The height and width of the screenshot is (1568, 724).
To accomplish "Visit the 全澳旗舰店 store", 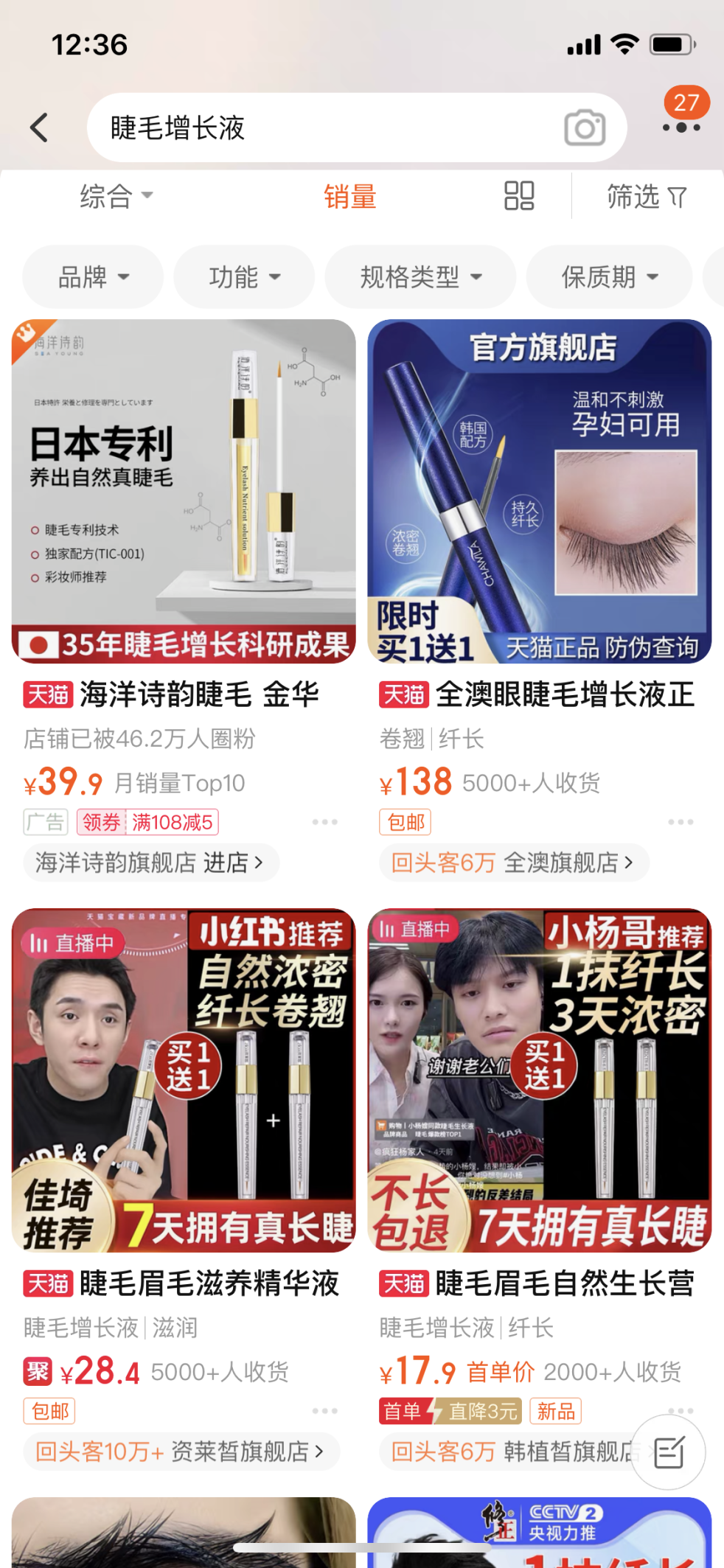I will 513,863.
